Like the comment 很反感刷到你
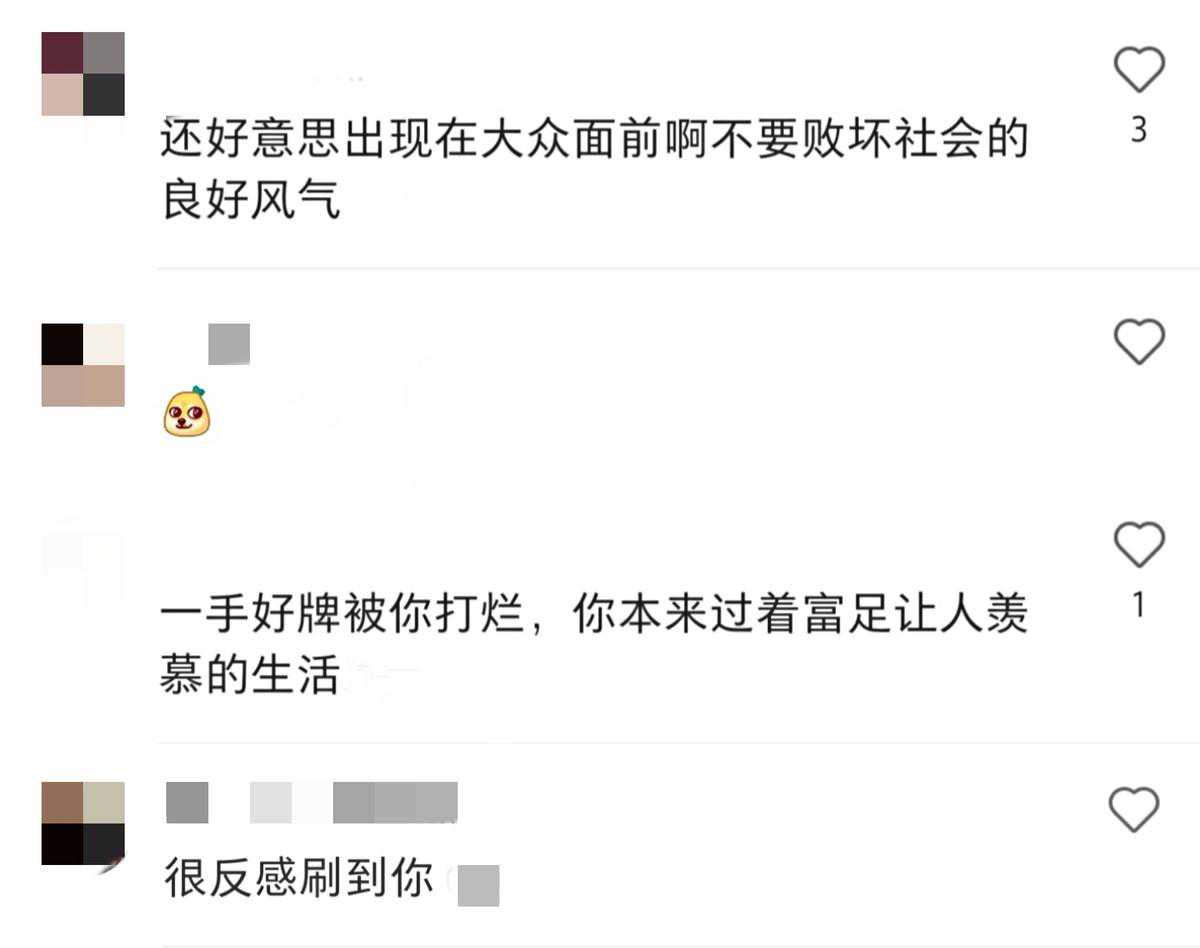The image size is (1200, 948). (1134, 809)
